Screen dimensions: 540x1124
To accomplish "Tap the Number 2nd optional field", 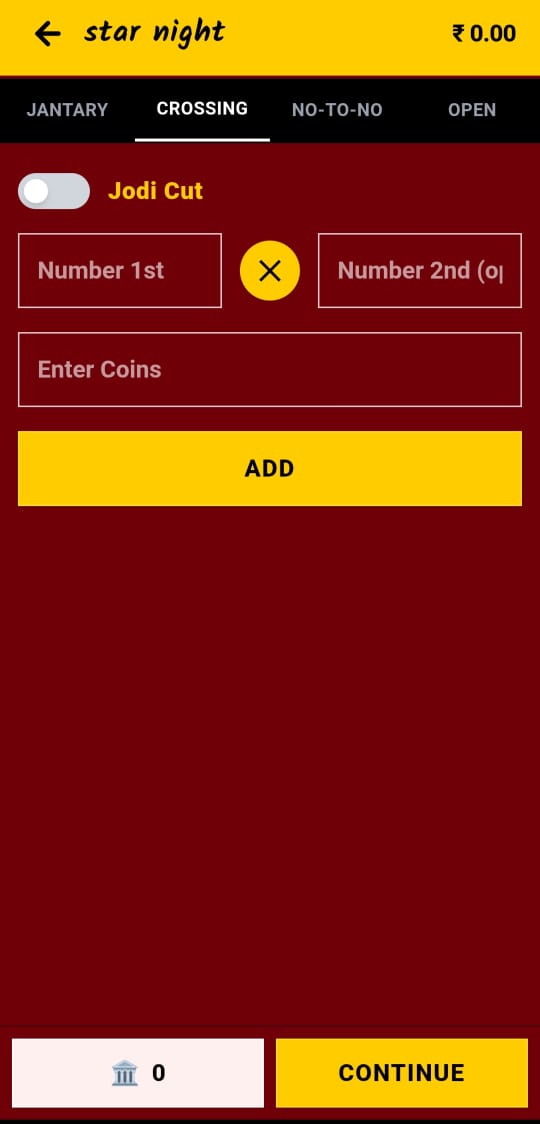I will (x=420, y=270).
